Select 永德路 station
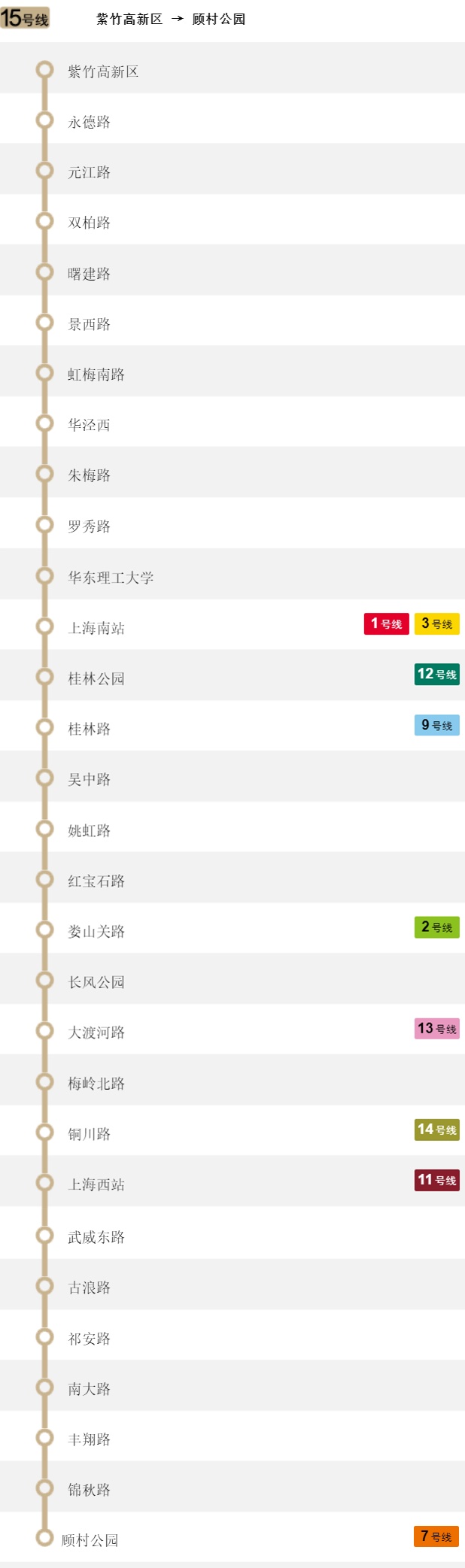465x1568 pixels. coord(89,122)
